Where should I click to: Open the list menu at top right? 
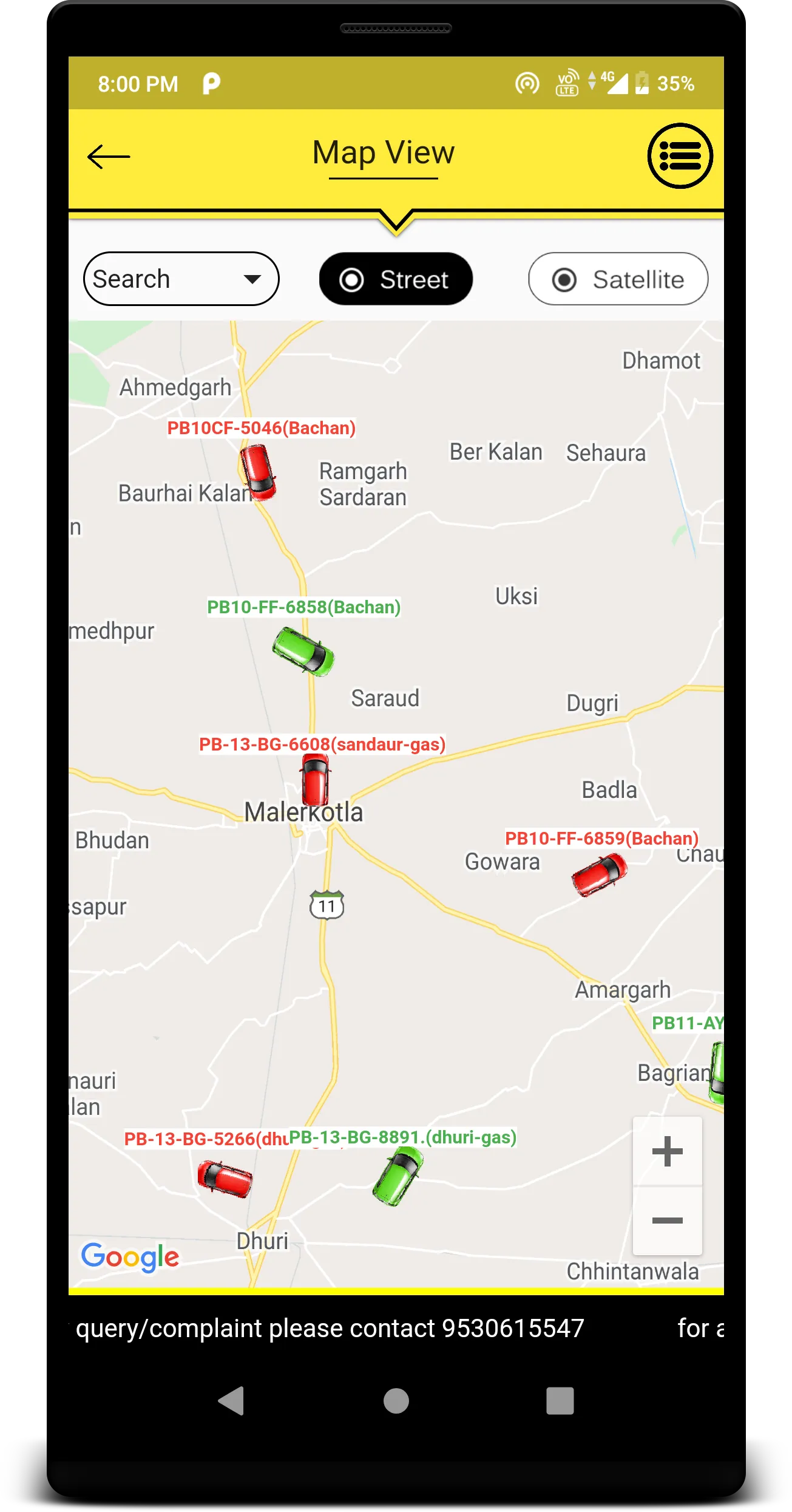pos(680,156)
